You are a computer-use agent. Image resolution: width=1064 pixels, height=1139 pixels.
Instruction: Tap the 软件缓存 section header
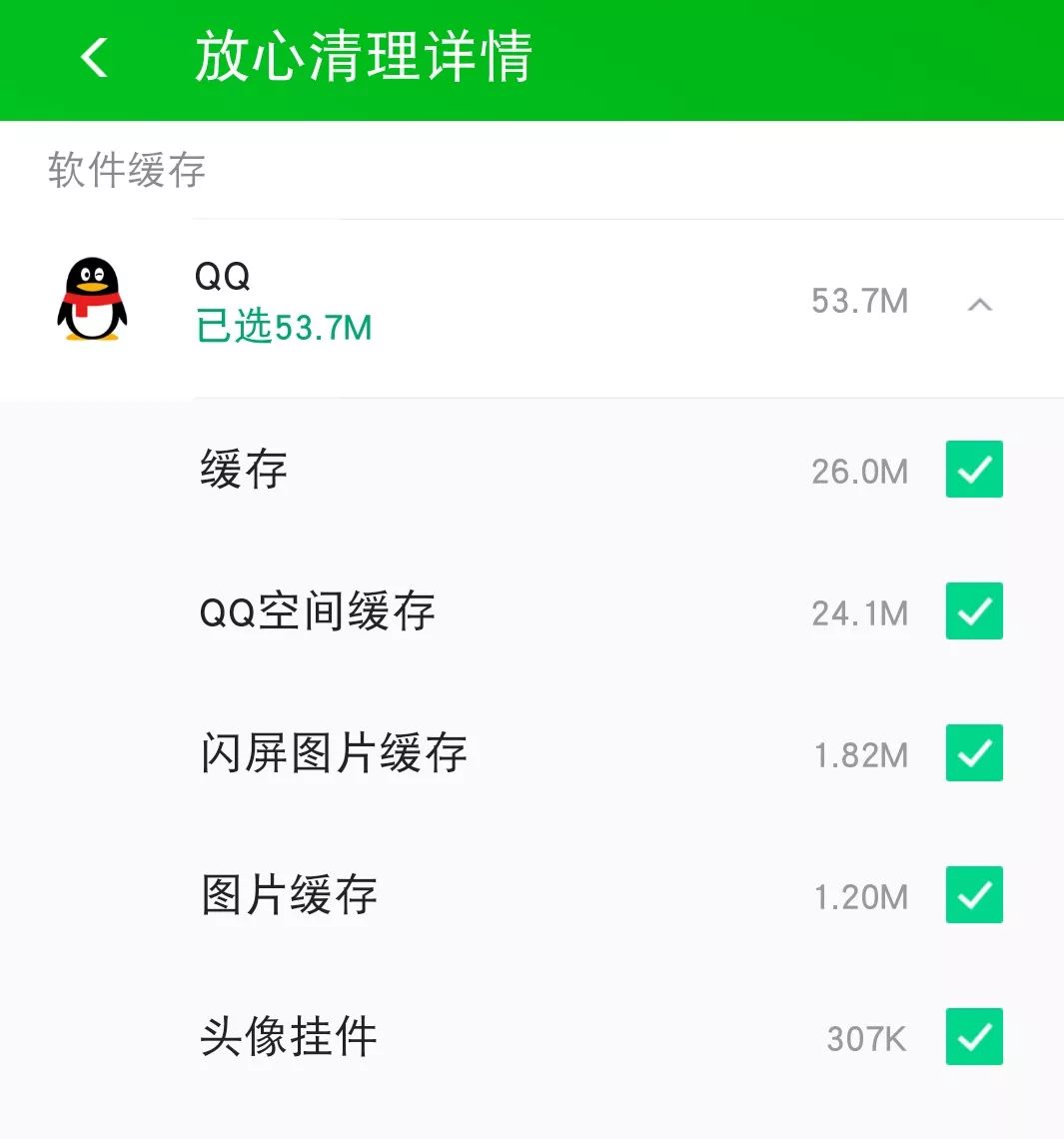[x=125, y=171]
